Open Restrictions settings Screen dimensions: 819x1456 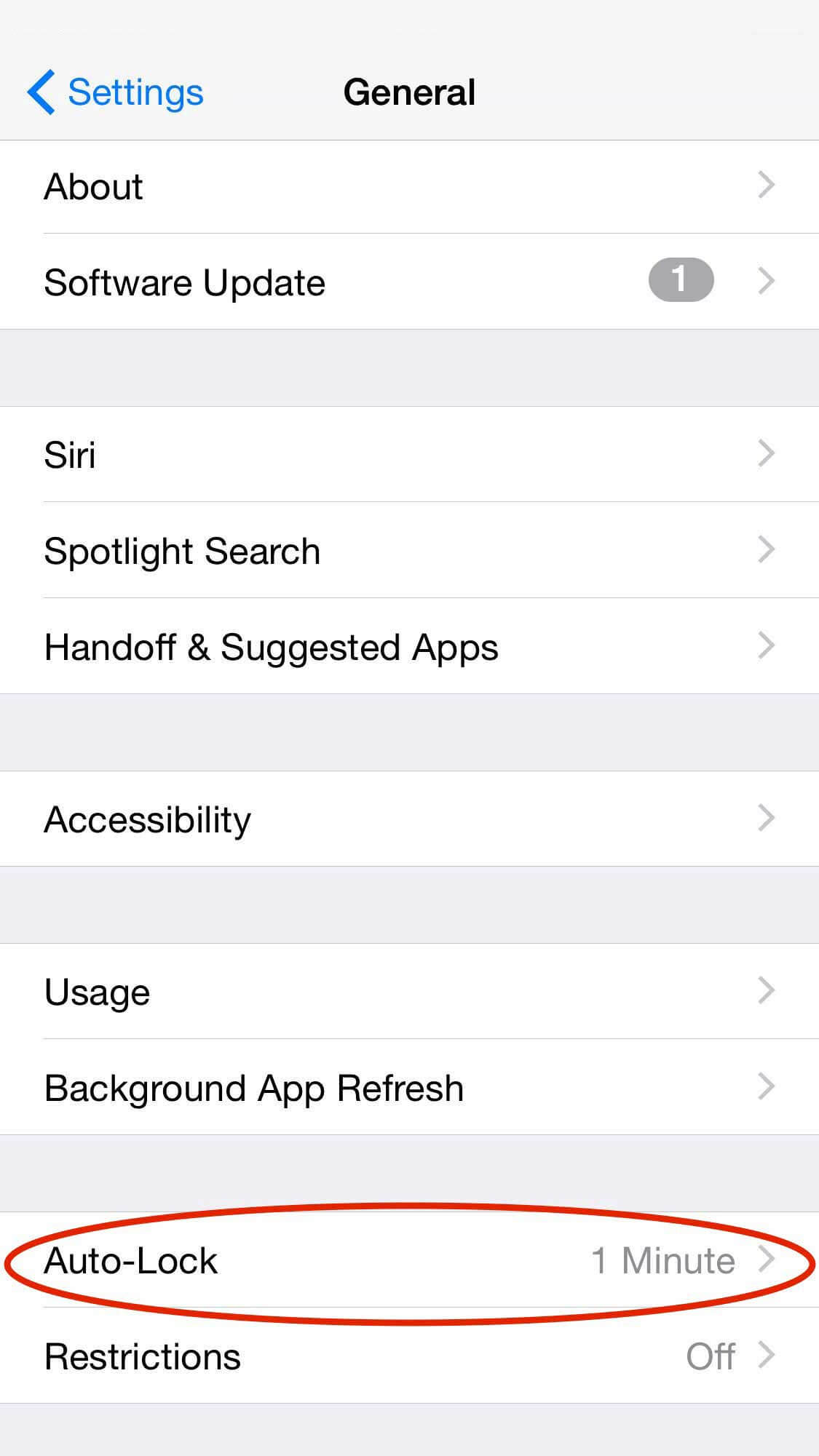pyautogui.click(x=408, y=1356)
